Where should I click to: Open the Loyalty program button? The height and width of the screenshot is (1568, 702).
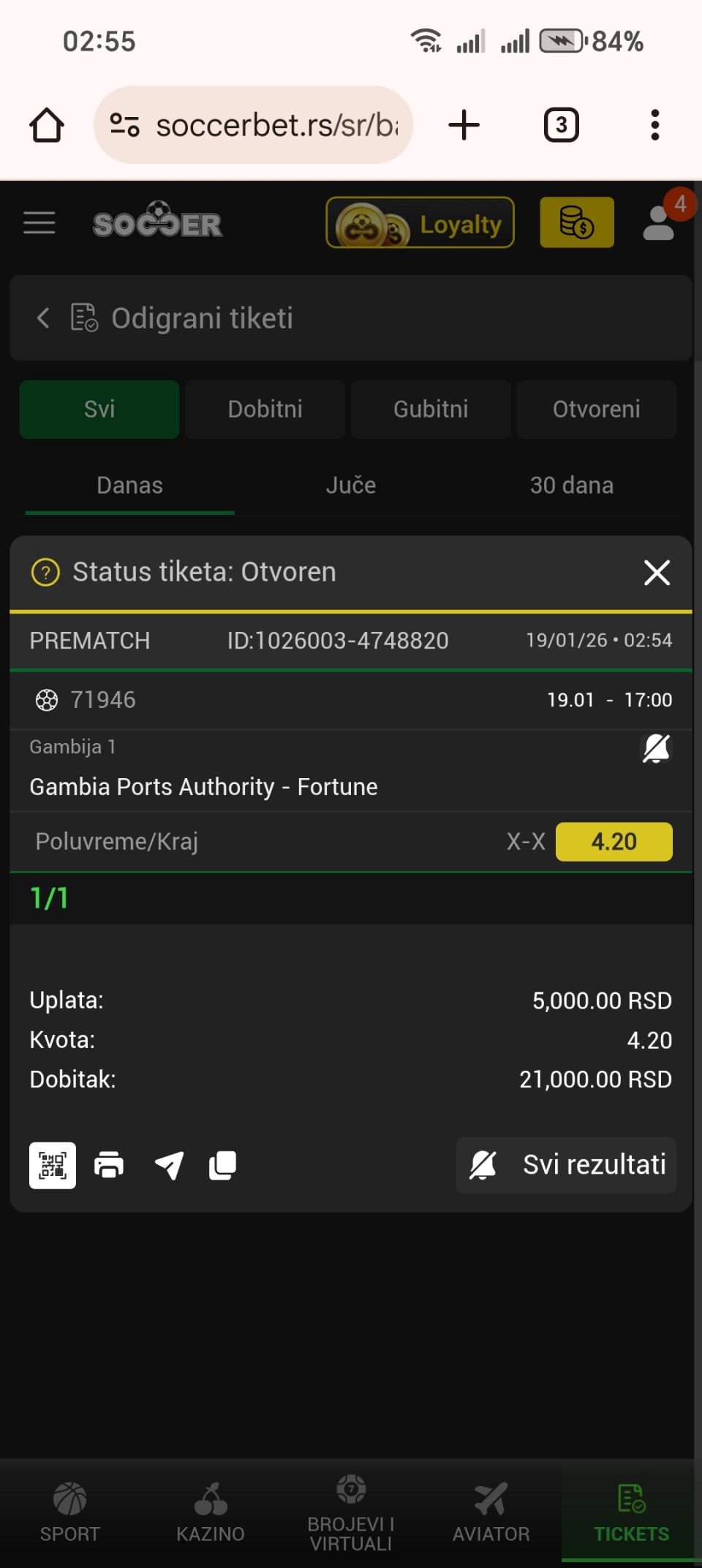(x=420, y=223)
